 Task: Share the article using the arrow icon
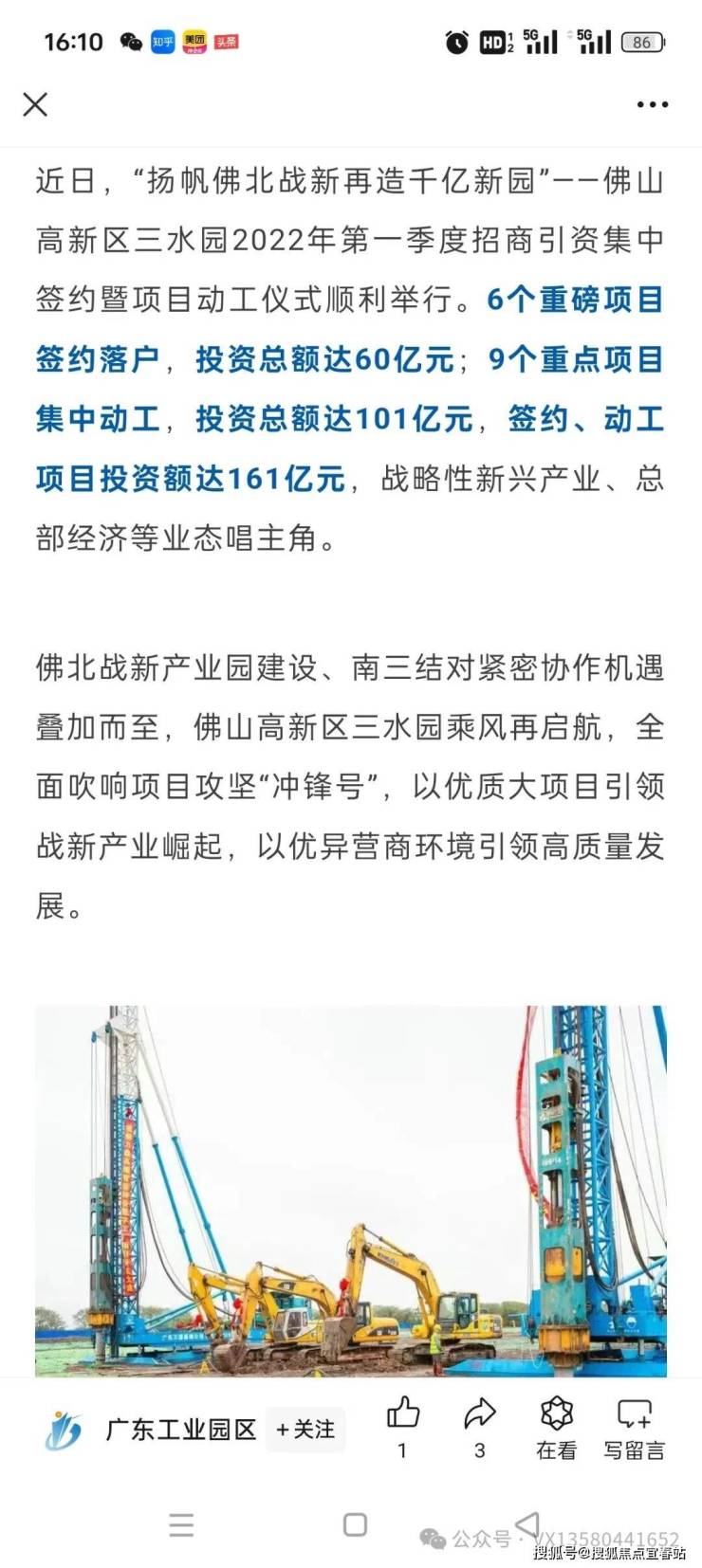pos(480,1414)
